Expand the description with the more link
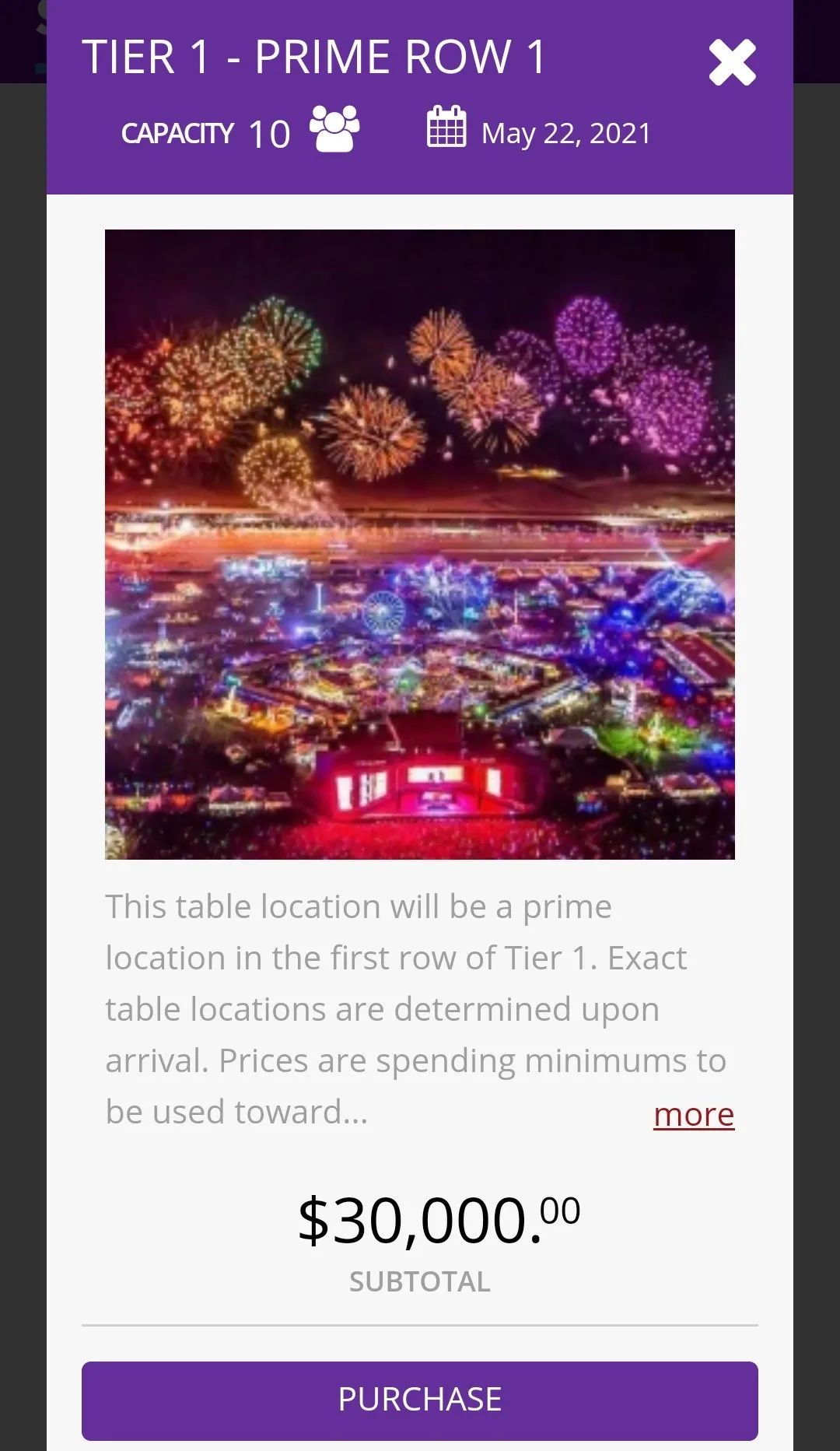Viewport: 840px width, 1451px height. click(694, 1114)
